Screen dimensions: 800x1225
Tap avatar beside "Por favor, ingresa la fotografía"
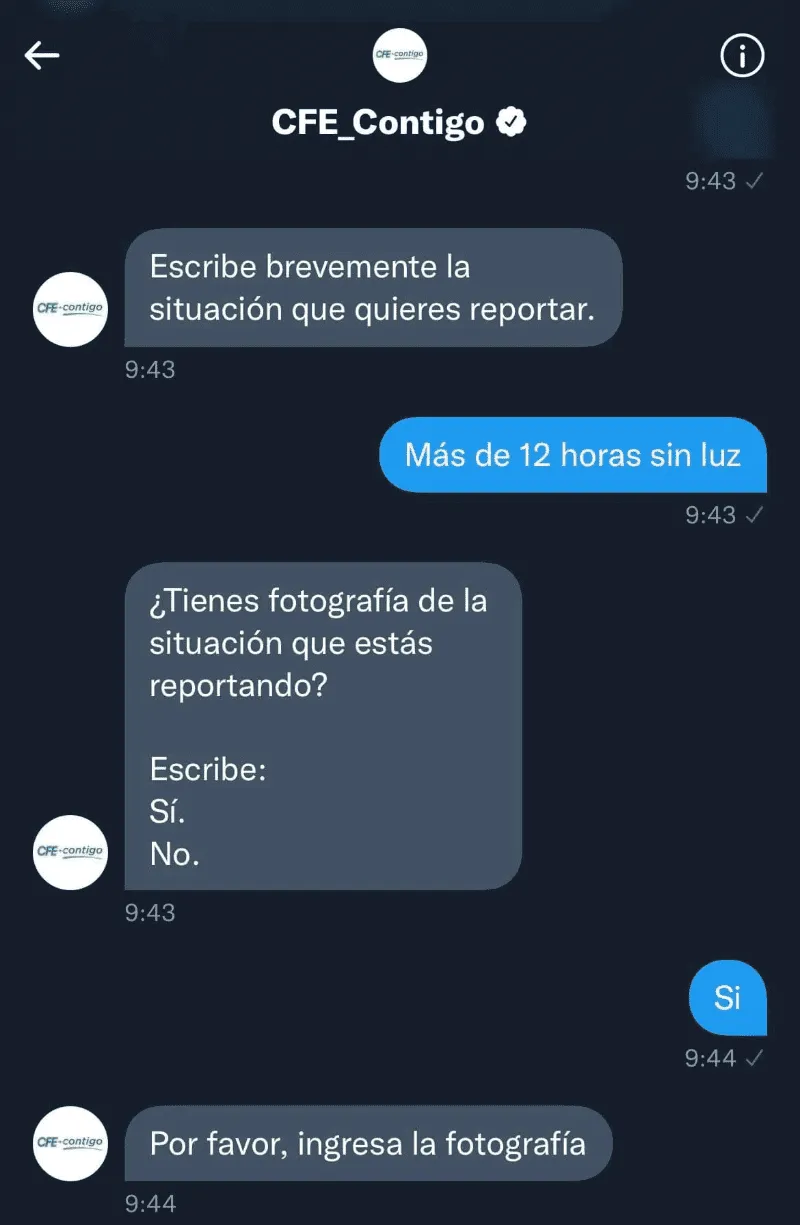(x=70, y=1143)
